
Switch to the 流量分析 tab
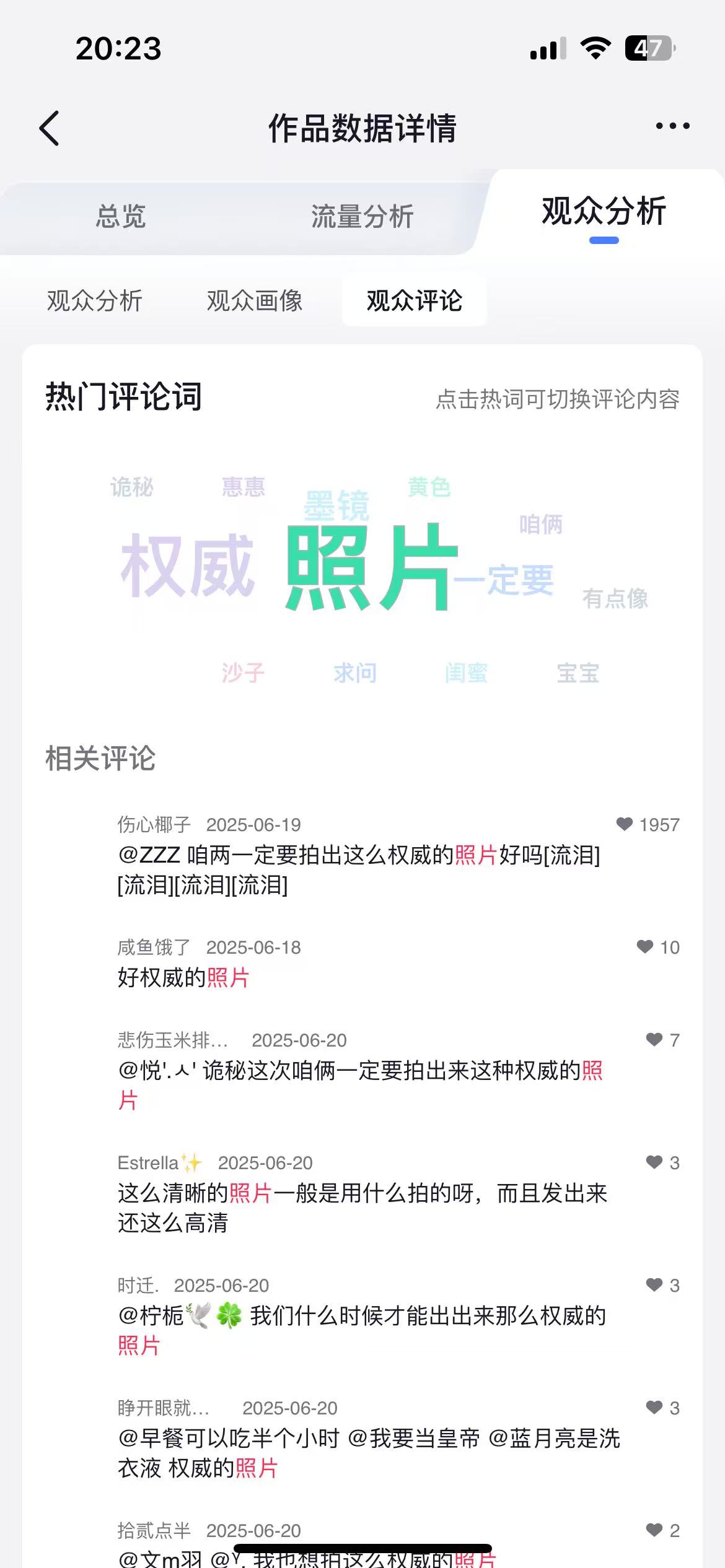click(362, 216)
